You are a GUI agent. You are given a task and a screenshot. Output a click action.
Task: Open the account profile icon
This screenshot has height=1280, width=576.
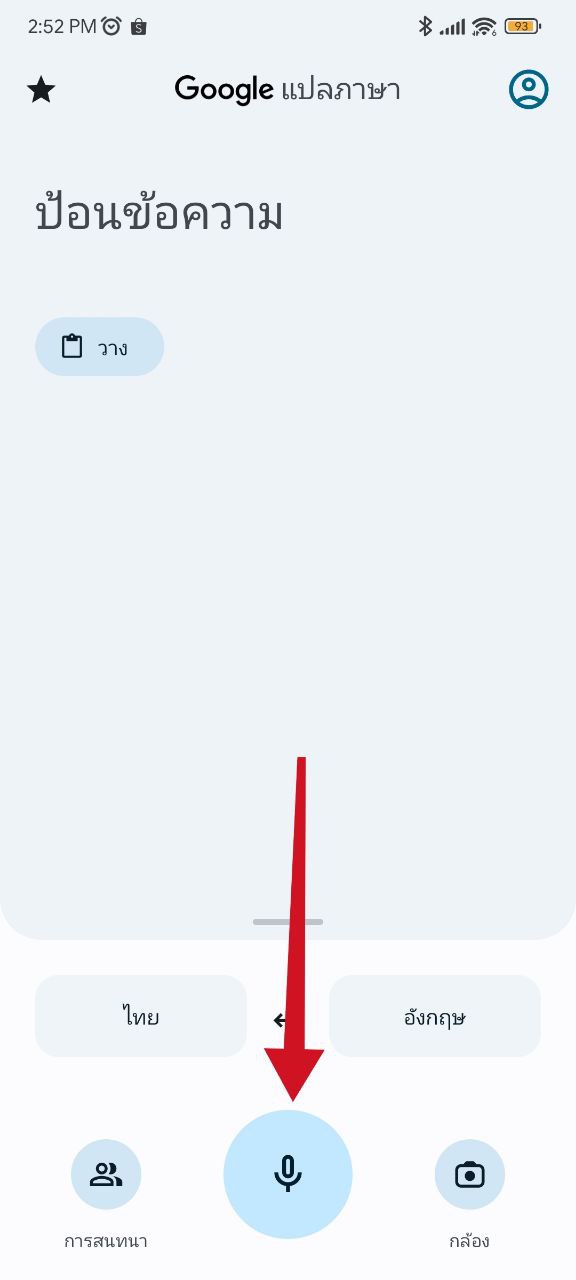(529, 89)
